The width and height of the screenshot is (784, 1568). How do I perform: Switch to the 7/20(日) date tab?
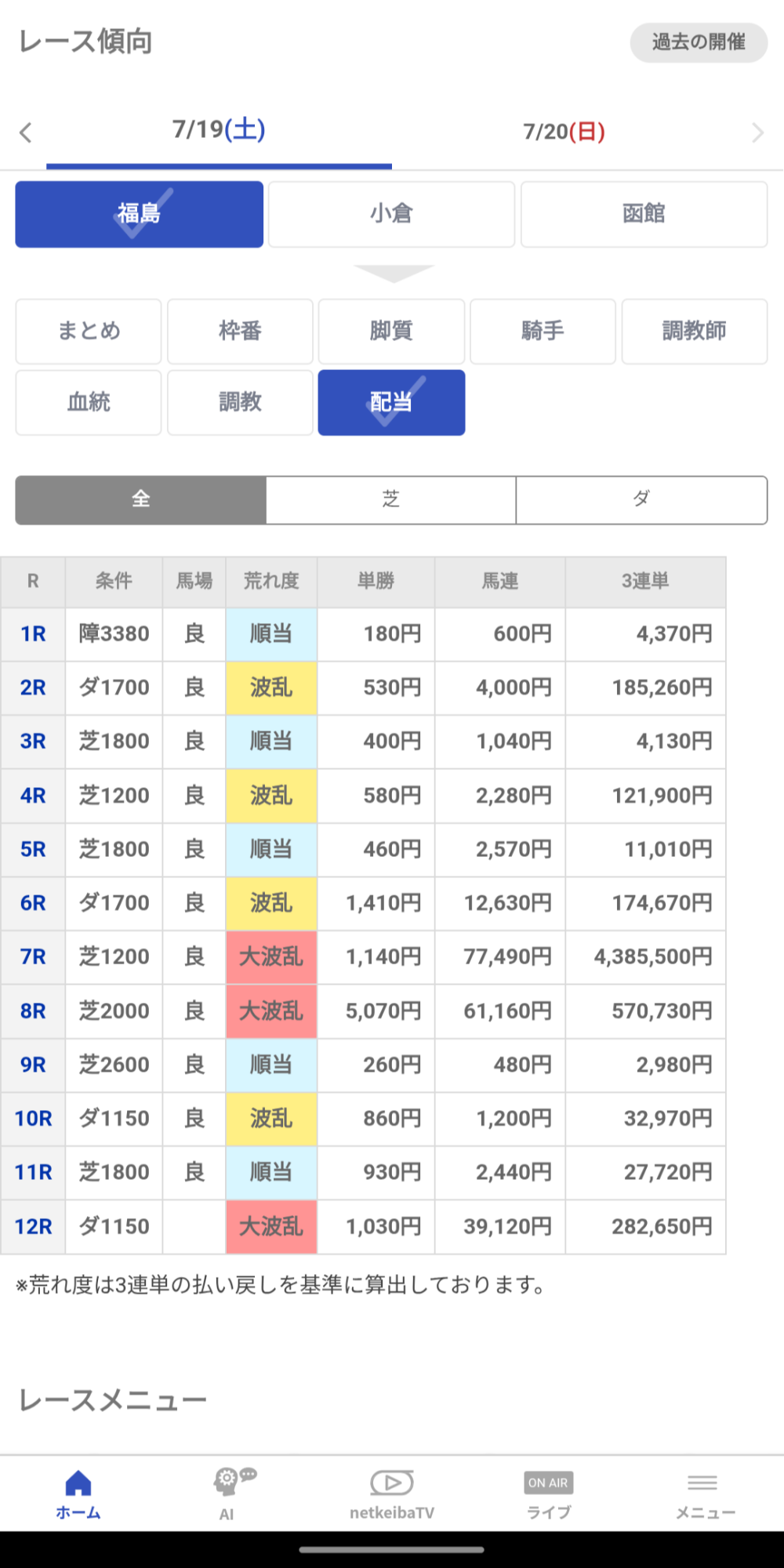click(x=564, y=132)
